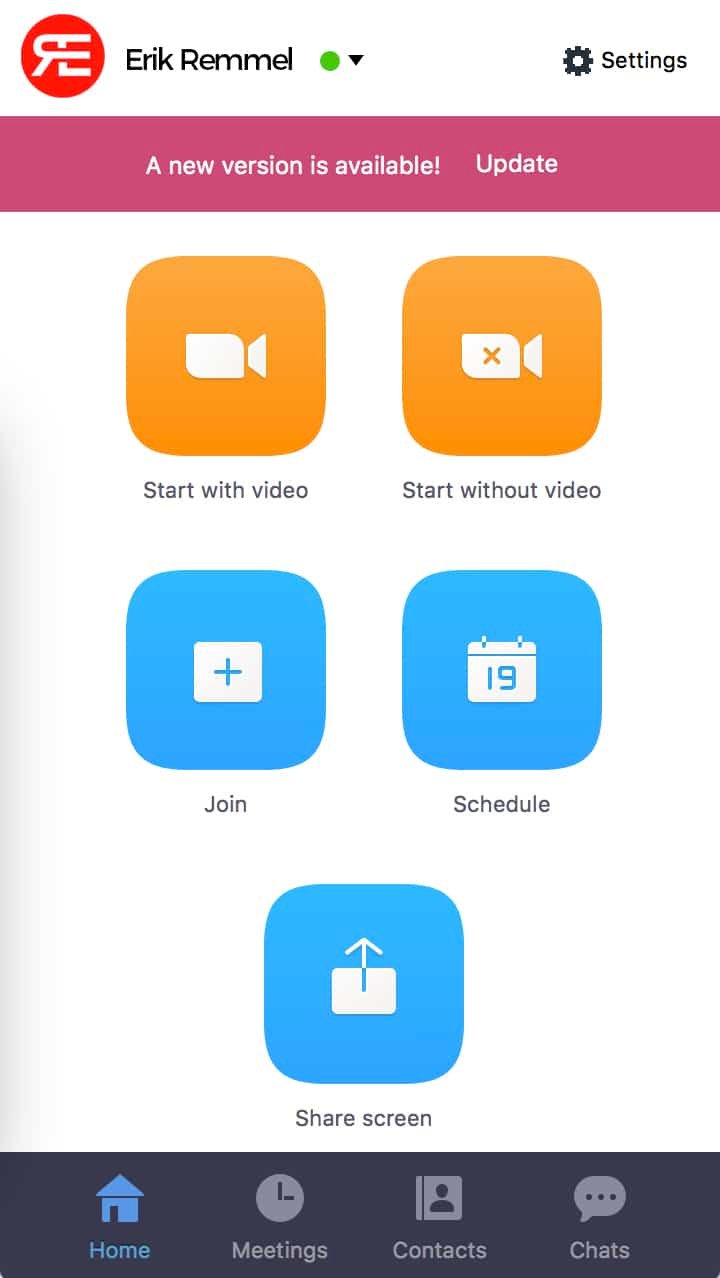720x1278 pixels.
Task: Schedule a new meeting
Action: point(502,670)
